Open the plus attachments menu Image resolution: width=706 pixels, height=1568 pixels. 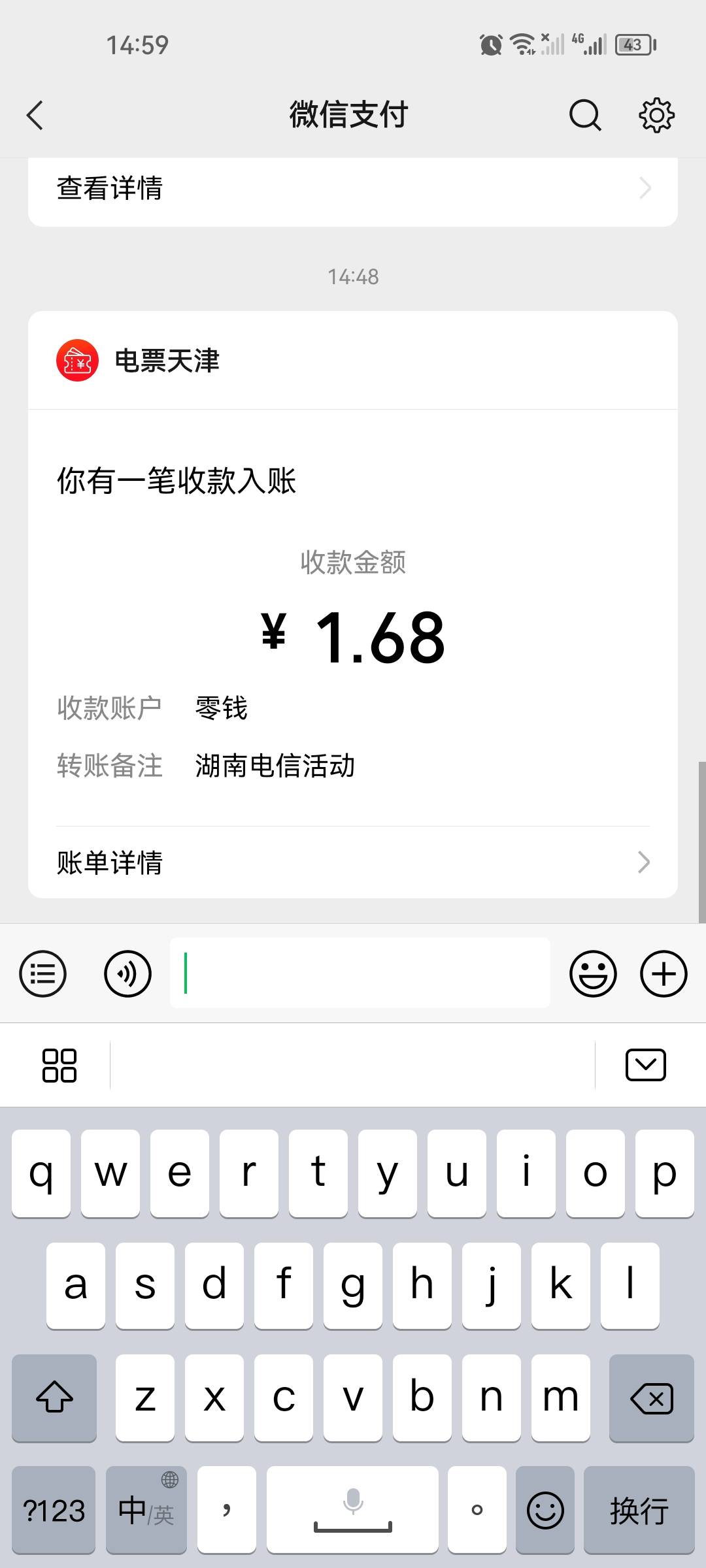pyautogui.click(x=664, y=974)
